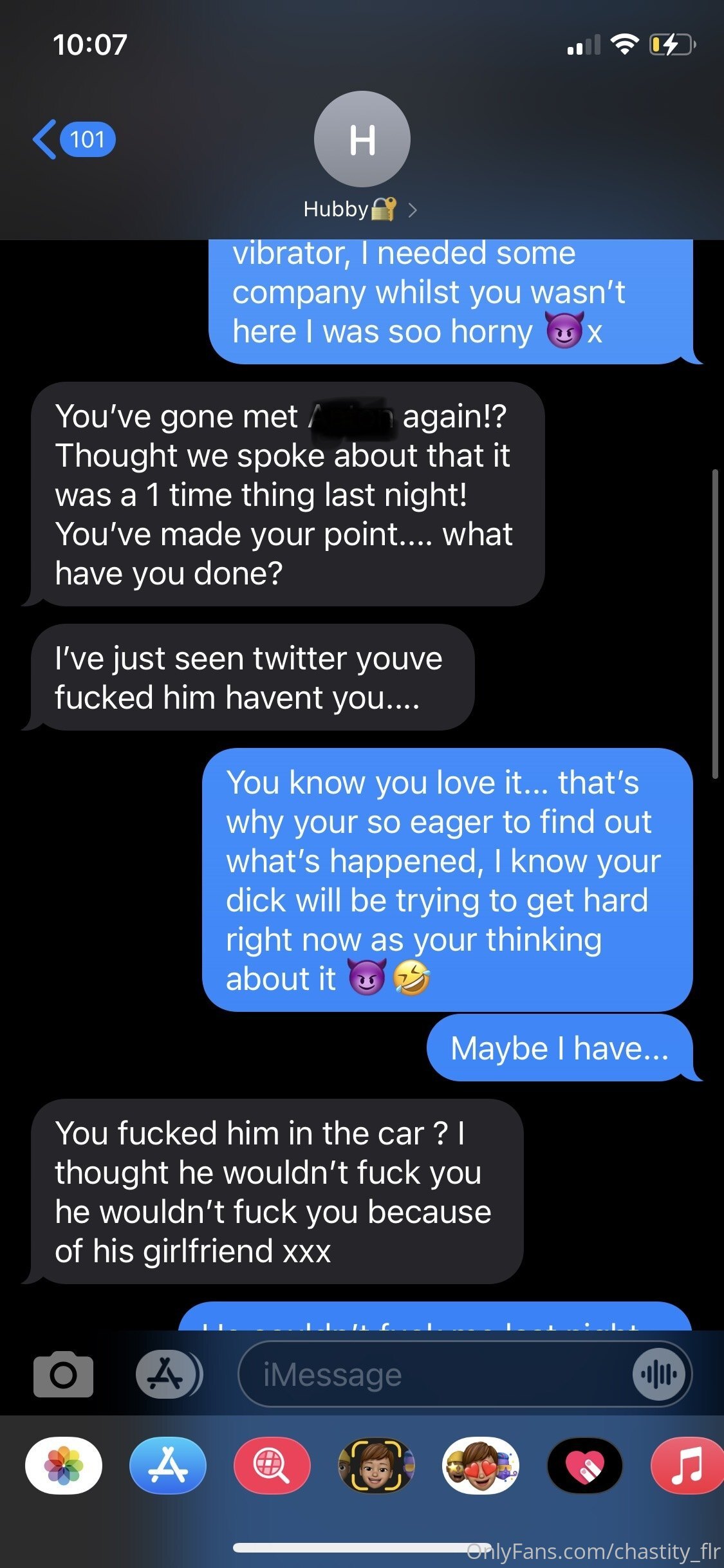Record an audio message

(658, 1374)
